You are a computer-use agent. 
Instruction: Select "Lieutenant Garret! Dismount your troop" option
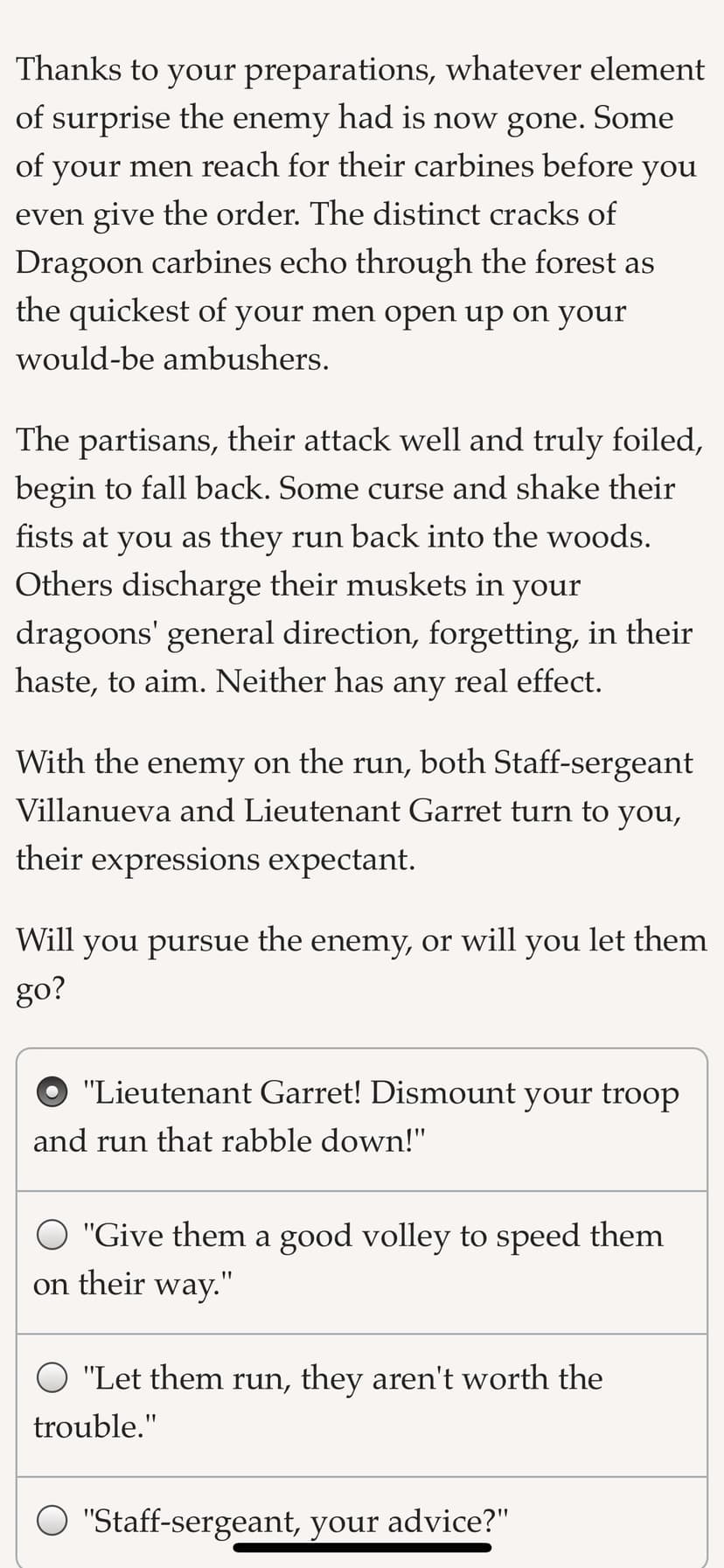click(x=361, y=1119)
